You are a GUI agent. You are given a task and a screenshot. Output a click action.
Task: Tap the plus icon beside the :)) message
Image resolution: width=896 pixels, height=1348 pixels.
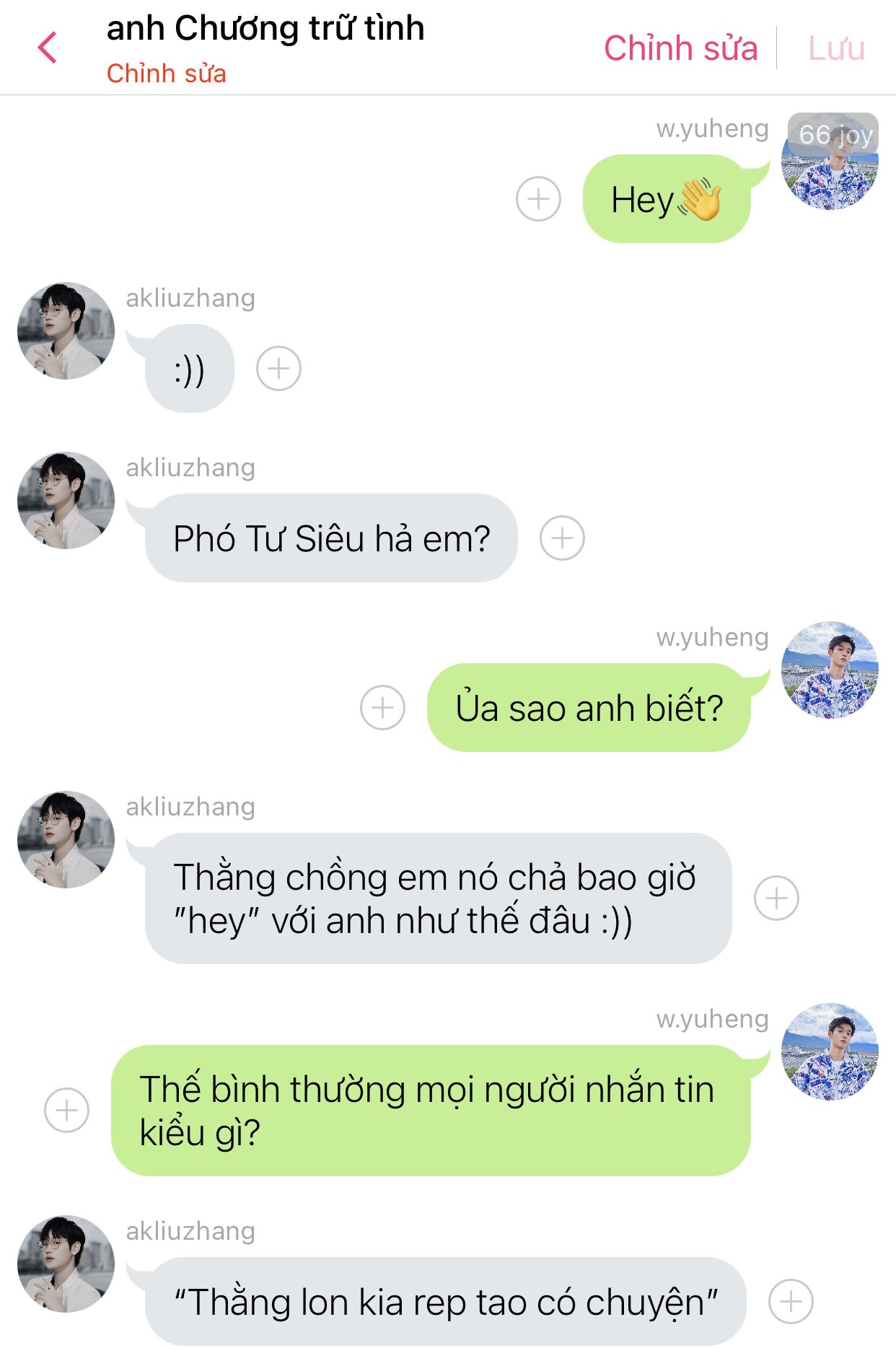coord(278,369)
